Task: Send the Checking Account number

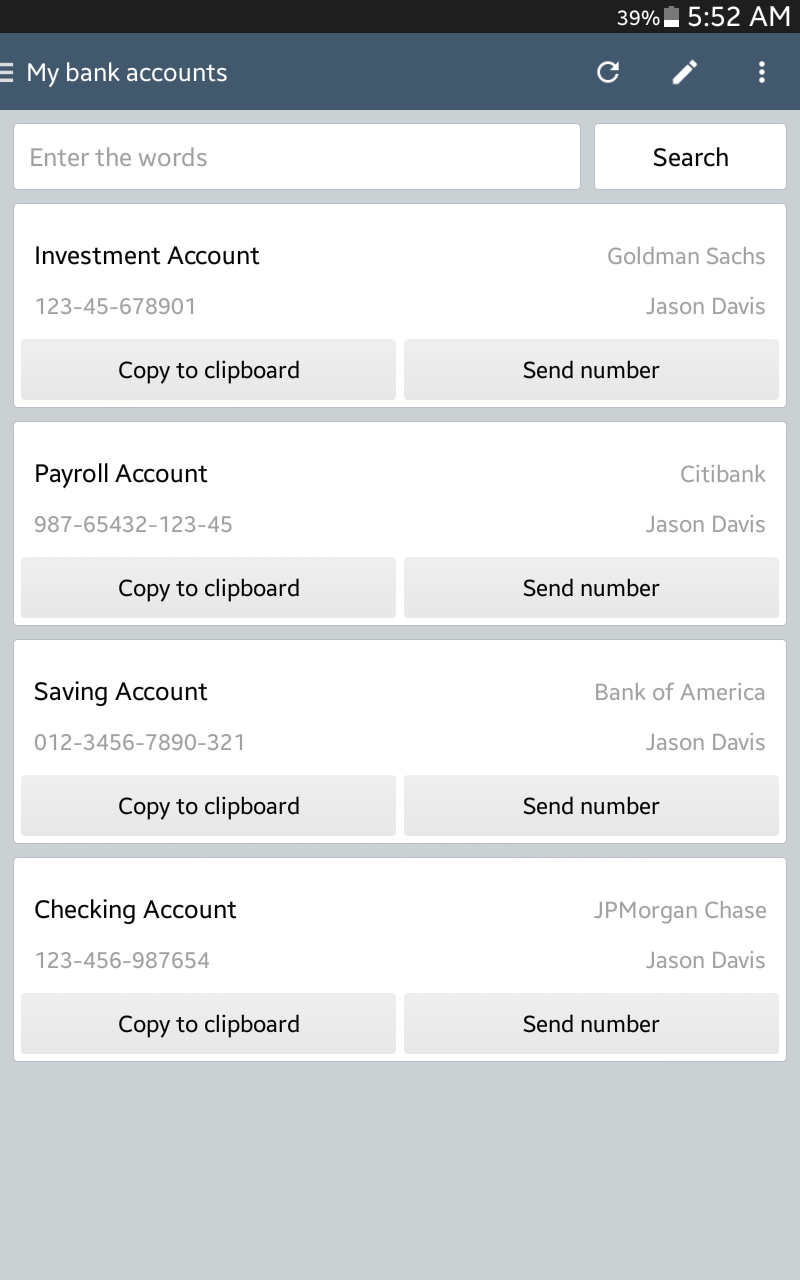Action: [x=591, y=1024]
